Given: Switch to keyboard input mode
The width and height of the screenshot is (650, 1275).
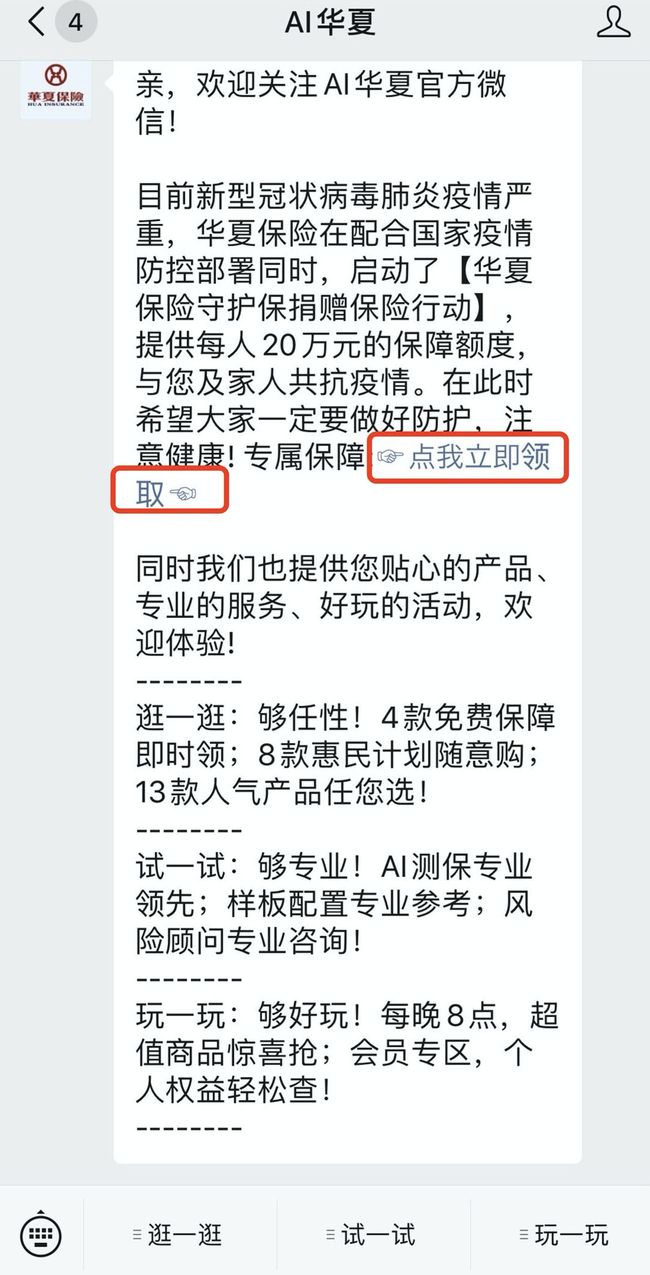Looking at the screenshot, I should click(x=41, y=1235).
